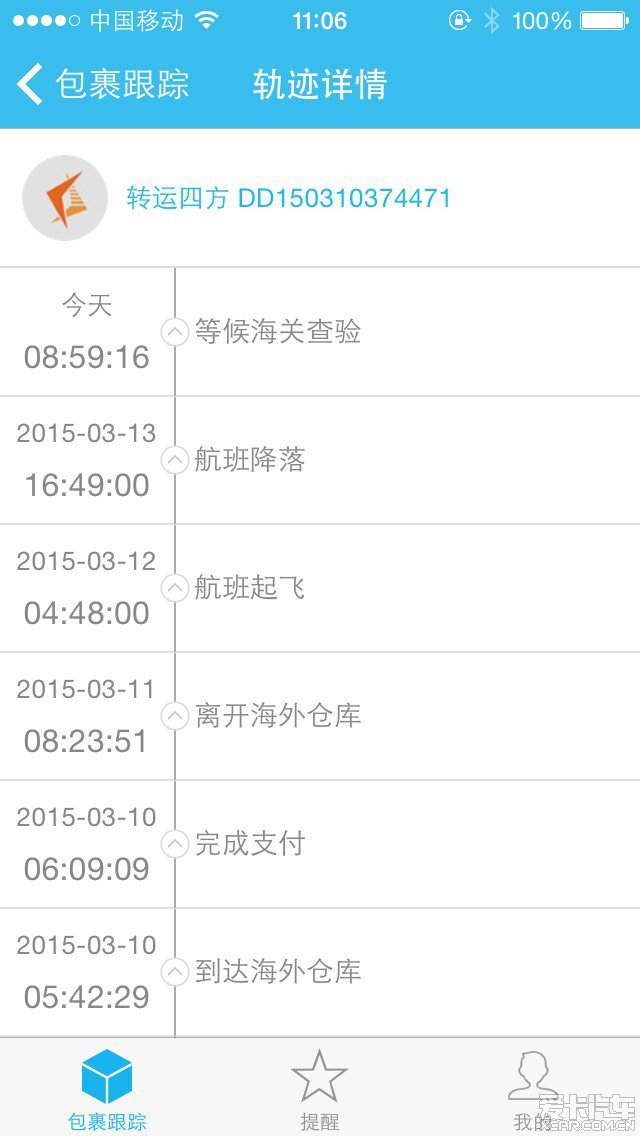Viewport: 640px width, 1136px height.
Task: Collapse the 等候海关查验 entry
Action: [175, 333]
